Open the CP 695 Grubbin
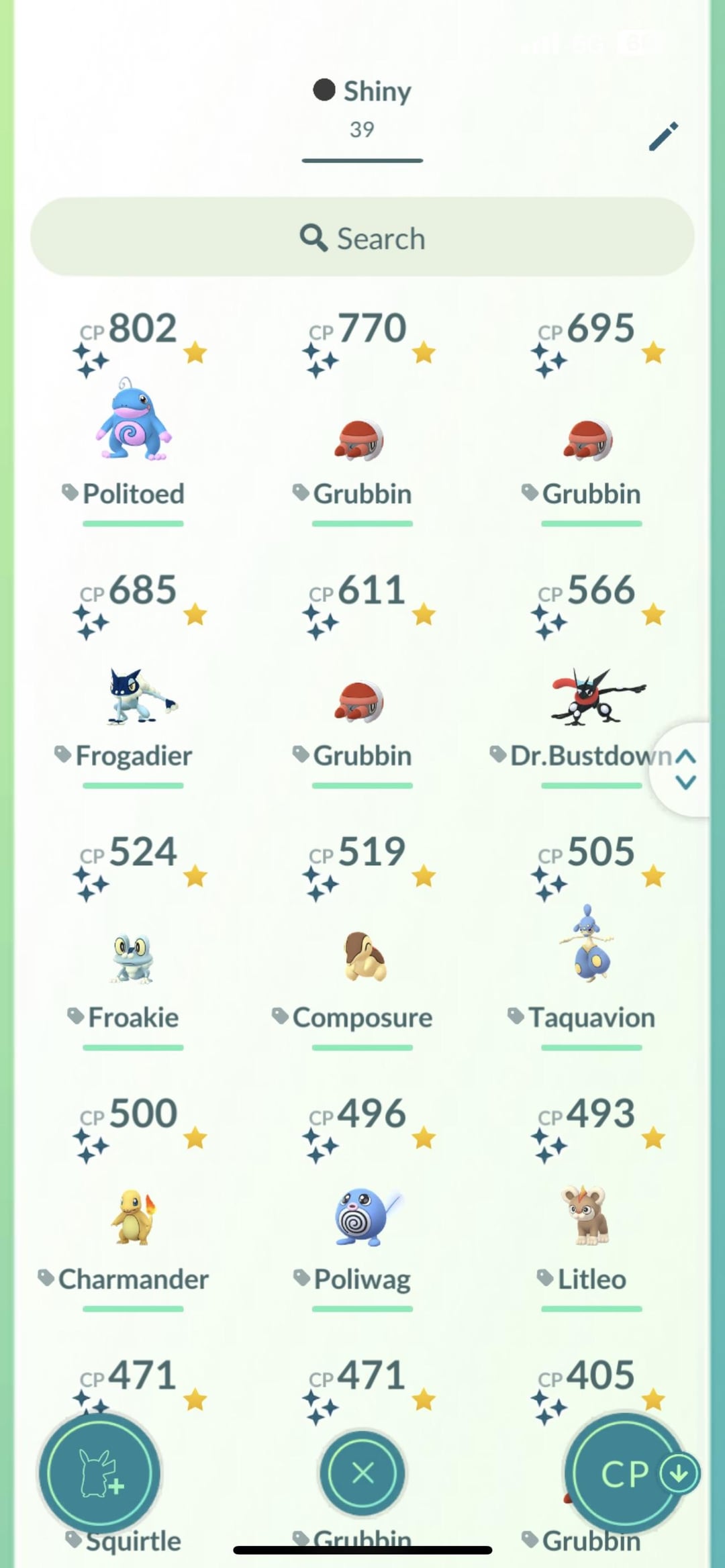This screenshot has width=725, height=1568. 591,416
